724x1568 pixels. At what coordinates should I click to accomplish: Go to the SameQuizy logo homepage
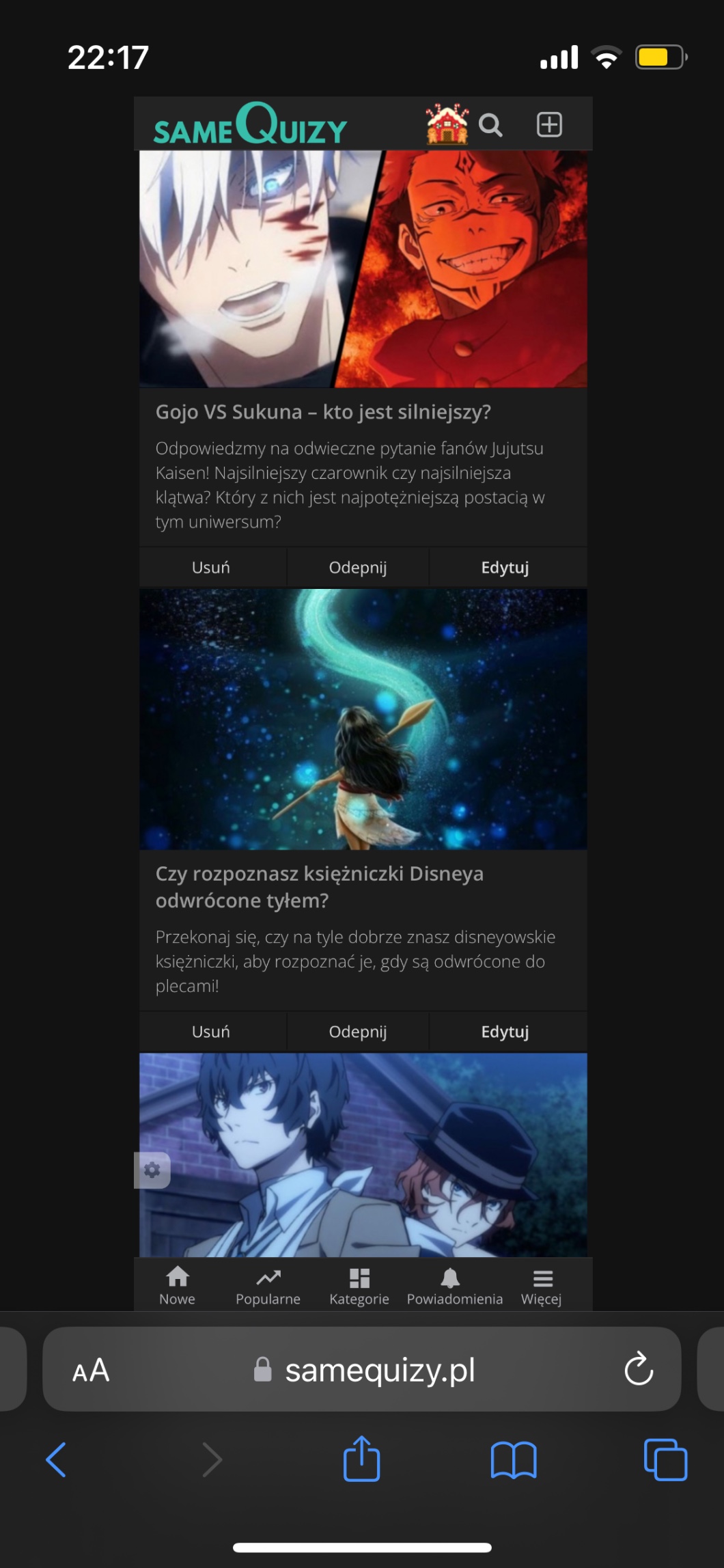(x=250, y=124)
